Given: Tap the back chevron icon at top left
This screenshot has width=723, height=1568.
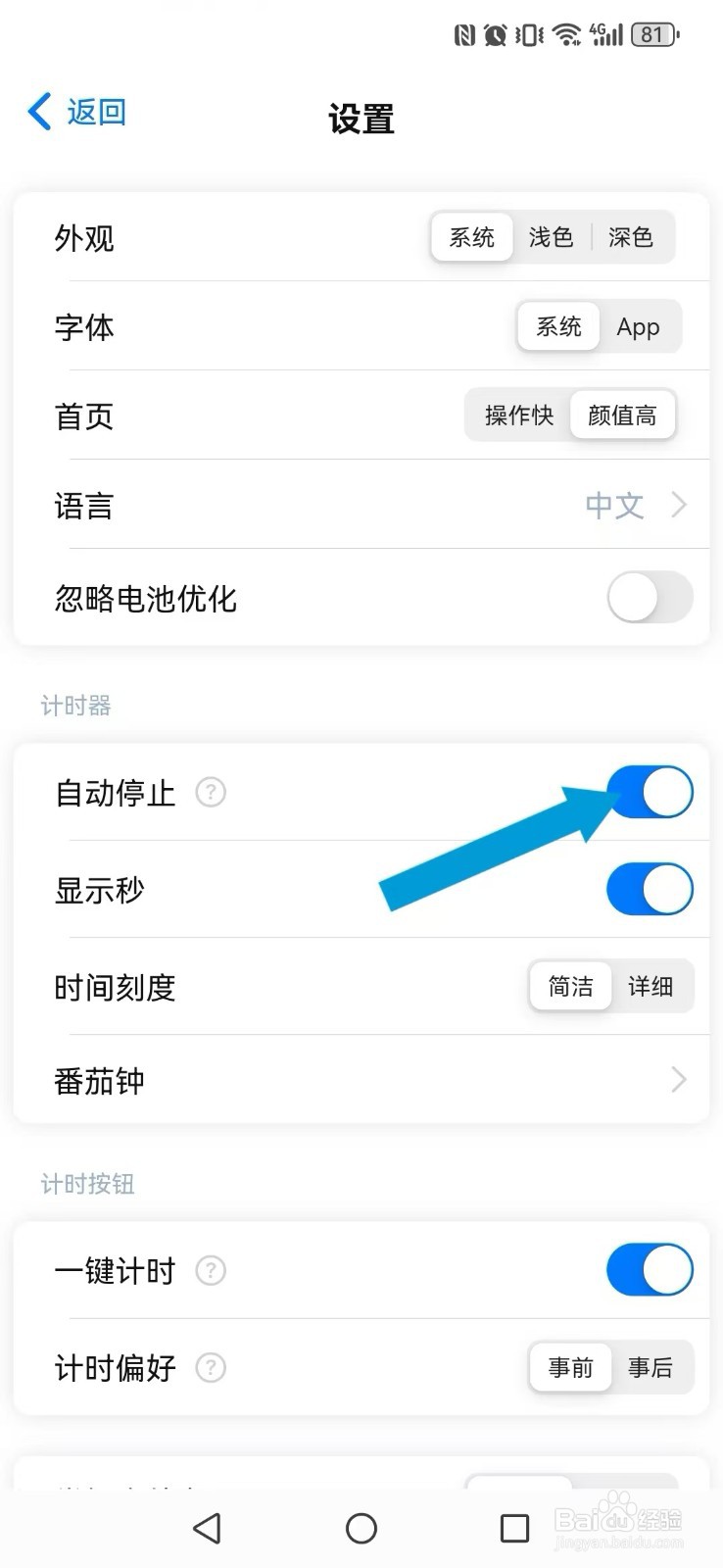Looking at the screenshot, I should [37, 112].
